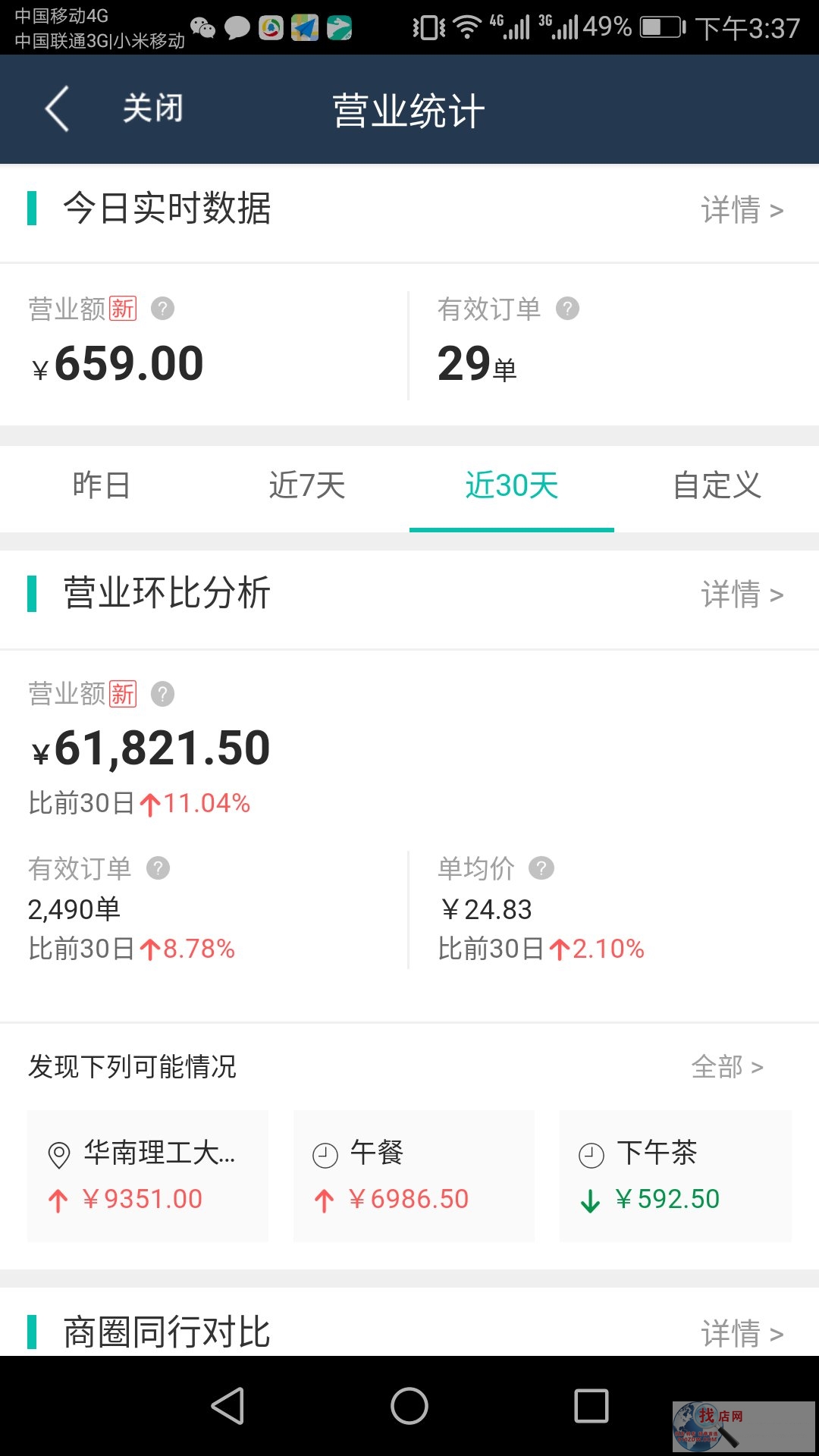Viewport: 819px width, 1456px height.
Task: Open 详情 for 营业环比分析
Action: (x=742, y=595)
